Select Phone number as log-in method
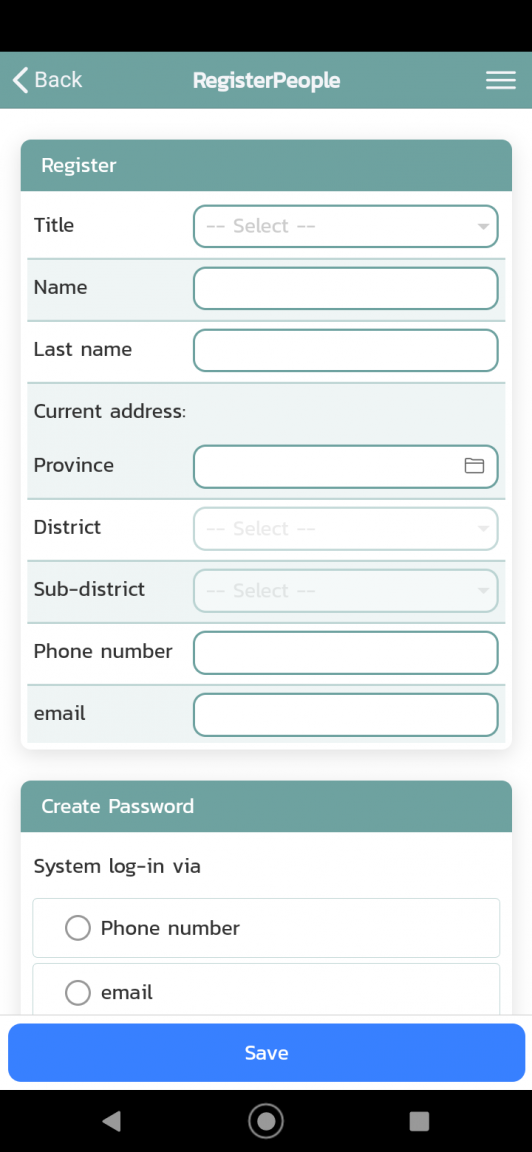This screenshot has width=532, height=1152. tap(266, 928)
